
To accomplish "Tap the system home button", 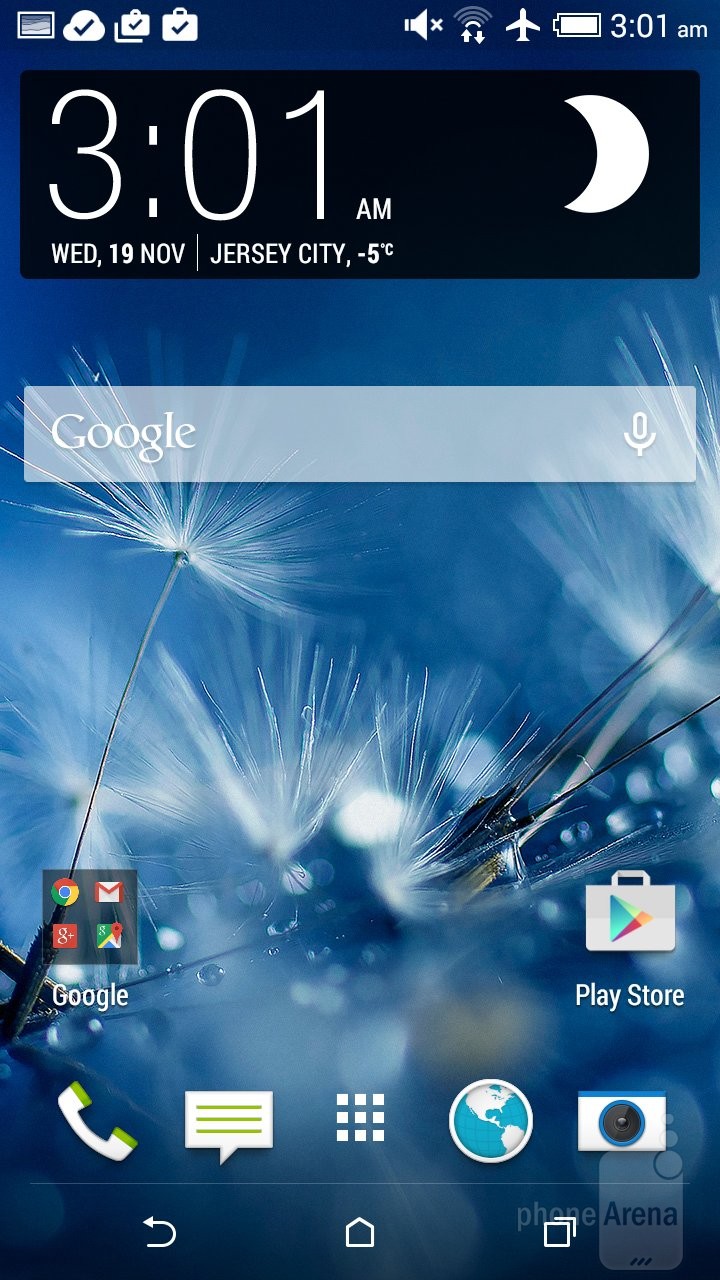I will pyautogui.click(x=360, y=1233).
